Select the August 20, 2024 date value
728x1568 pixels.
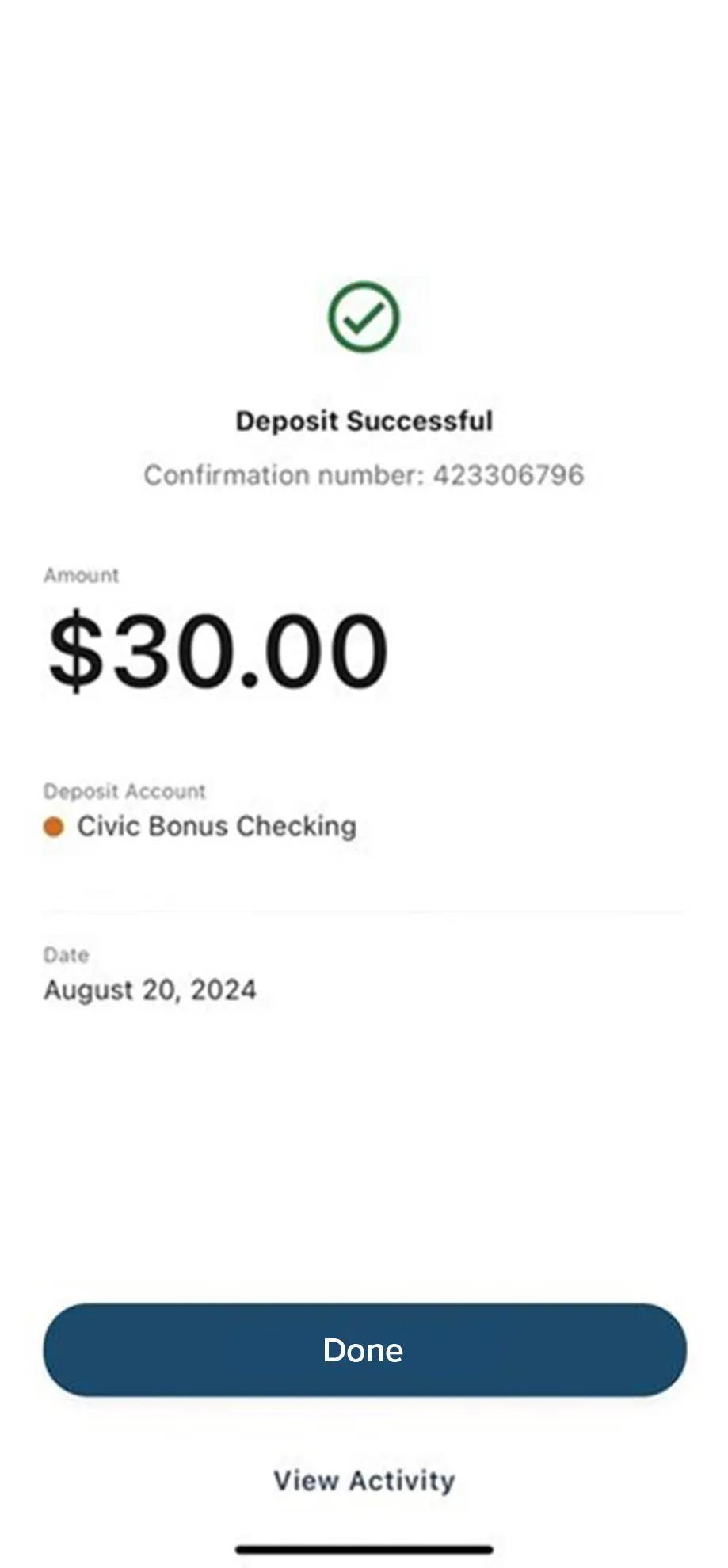pyautogui.click(x=149, y=989)
